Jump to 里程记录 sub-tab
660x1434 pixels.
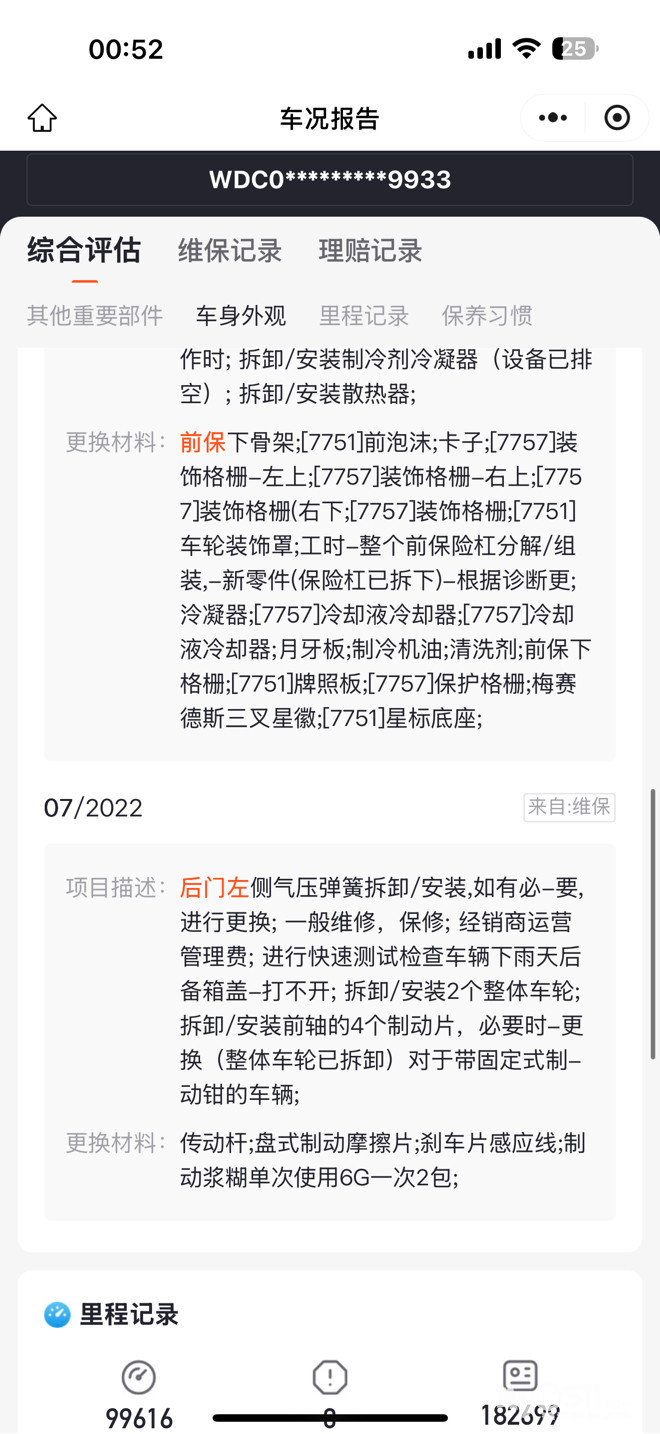coord(364,316)
